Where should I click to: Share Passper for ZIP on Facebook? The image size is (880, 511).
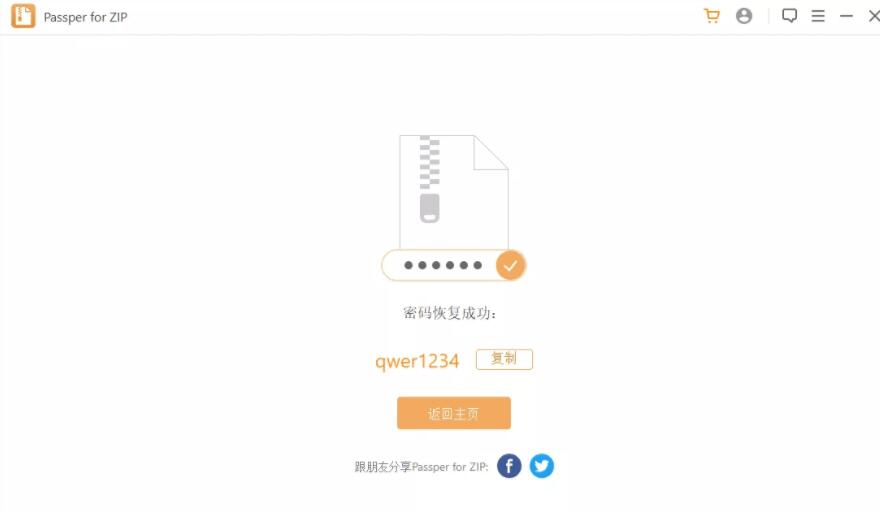[x=510, y=466]
